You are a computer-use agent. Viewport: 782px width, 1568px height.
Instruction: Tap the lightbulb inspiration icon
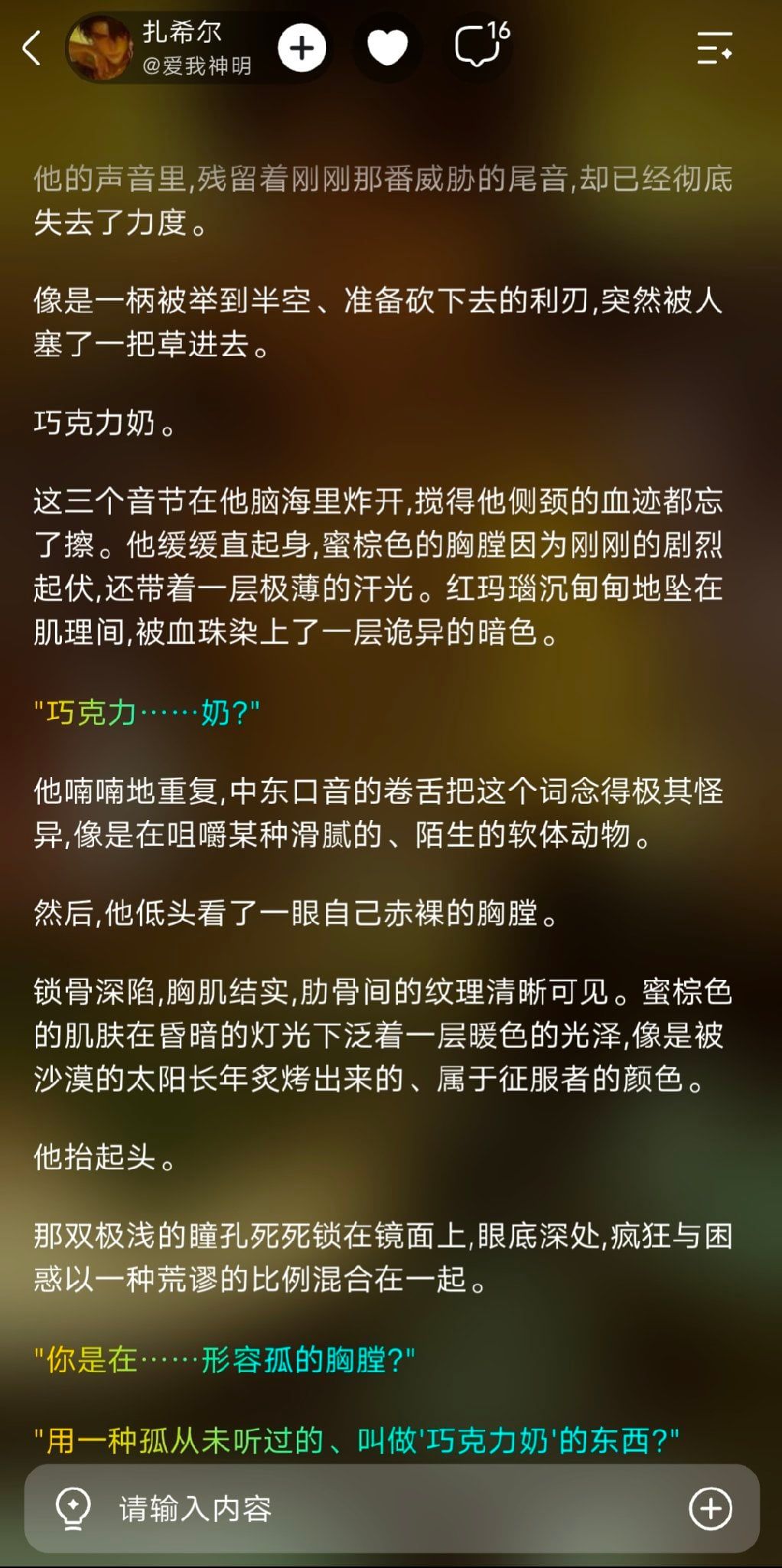click(73, 1508)
